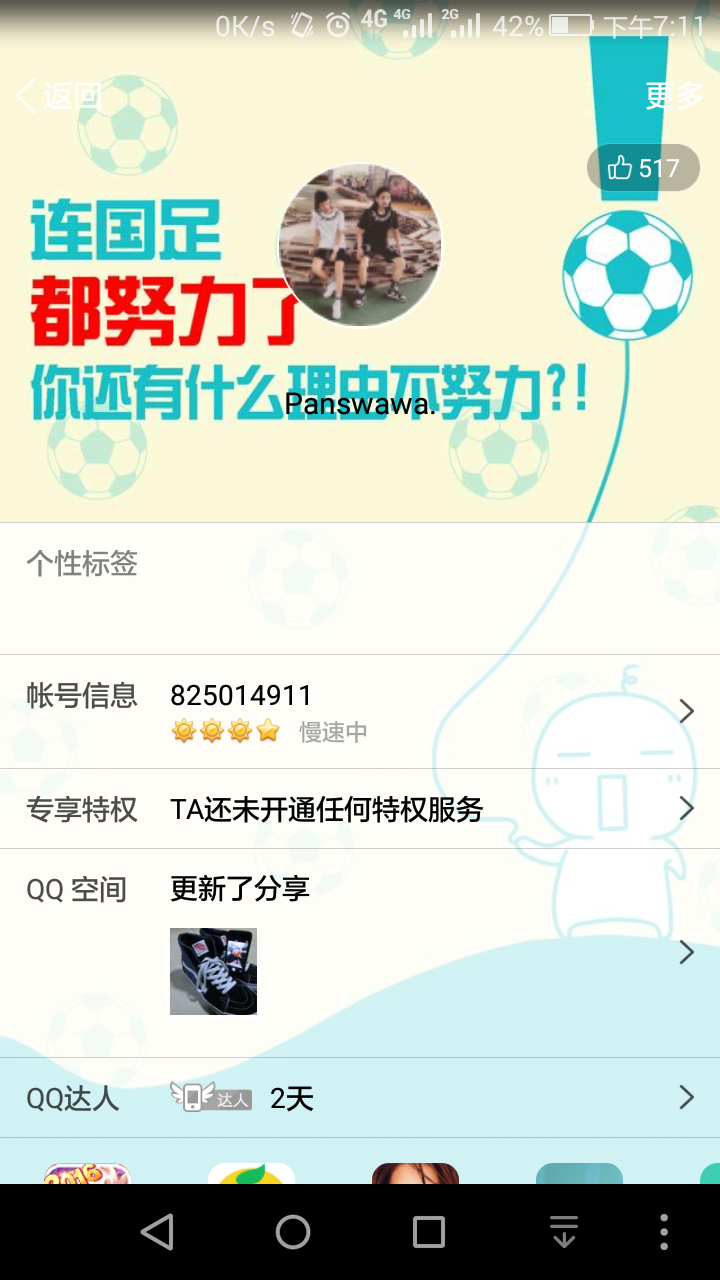Open the 更多 menu
The width and height of the screenshot is (720, 1280).
(x=674, y=96)
